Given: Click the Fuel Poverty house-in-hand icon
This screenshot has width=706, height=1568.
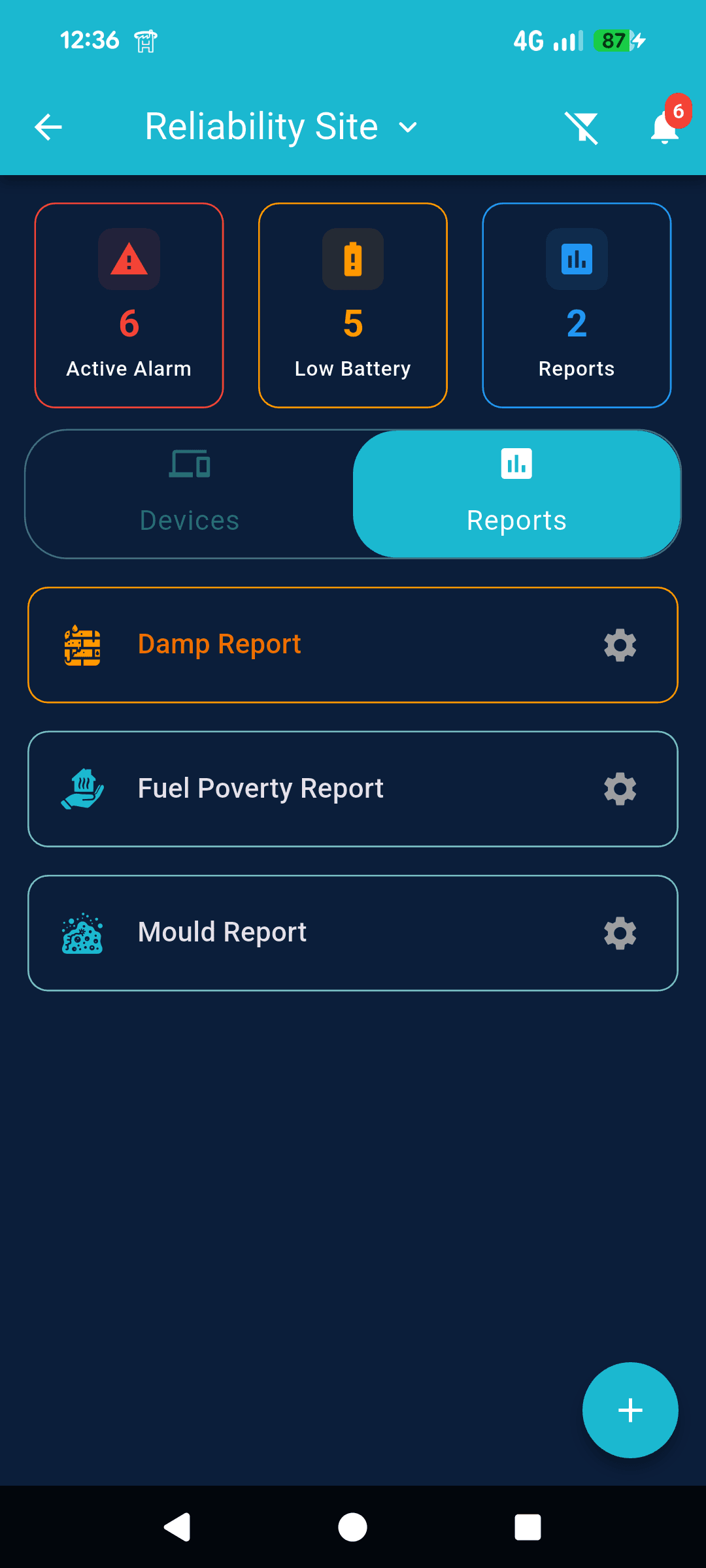Looking at the screenshot, I should (x=82, y=788).
